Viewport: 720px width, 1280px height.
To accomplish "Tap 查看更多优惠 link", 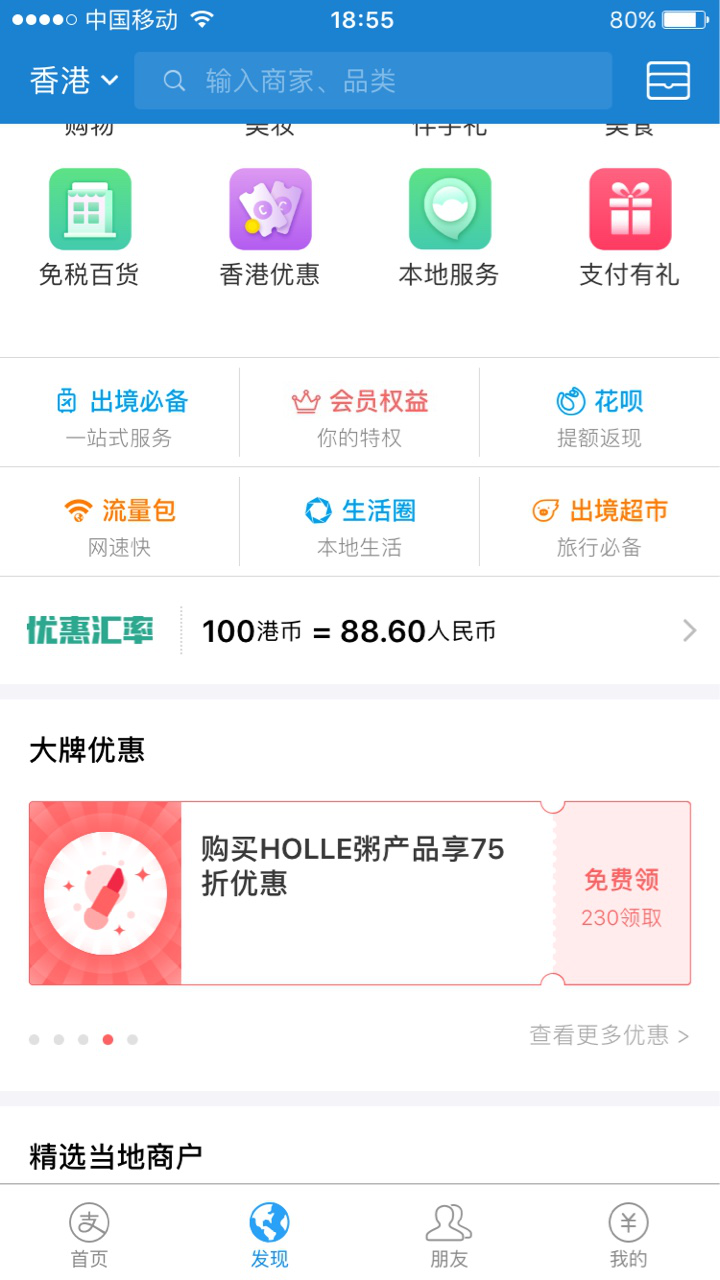I will click(x=608, y=1036).
